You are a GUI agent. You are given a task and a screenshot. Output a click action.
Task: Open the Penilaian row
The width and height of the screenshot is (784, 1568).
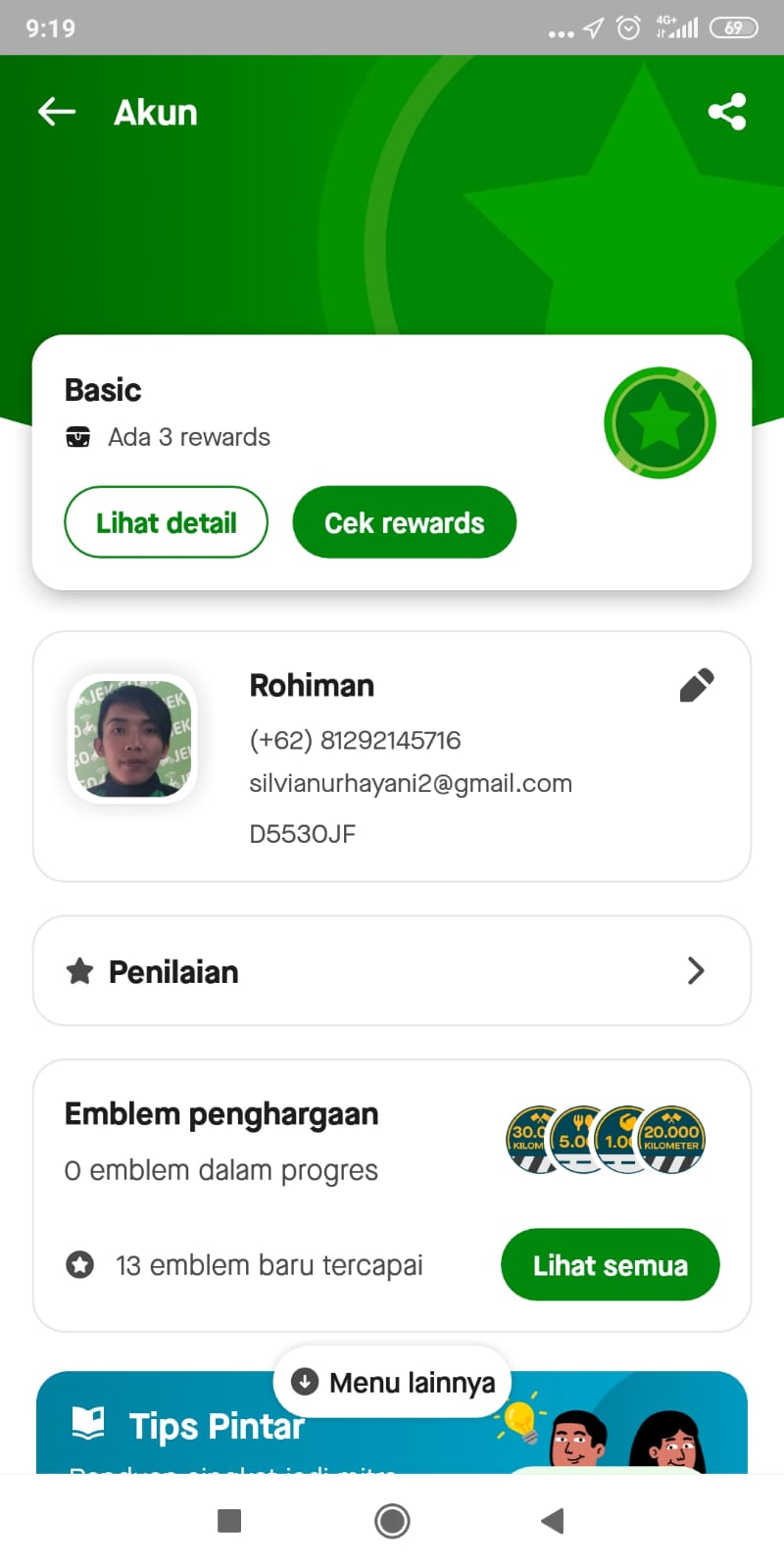(392, 971)
